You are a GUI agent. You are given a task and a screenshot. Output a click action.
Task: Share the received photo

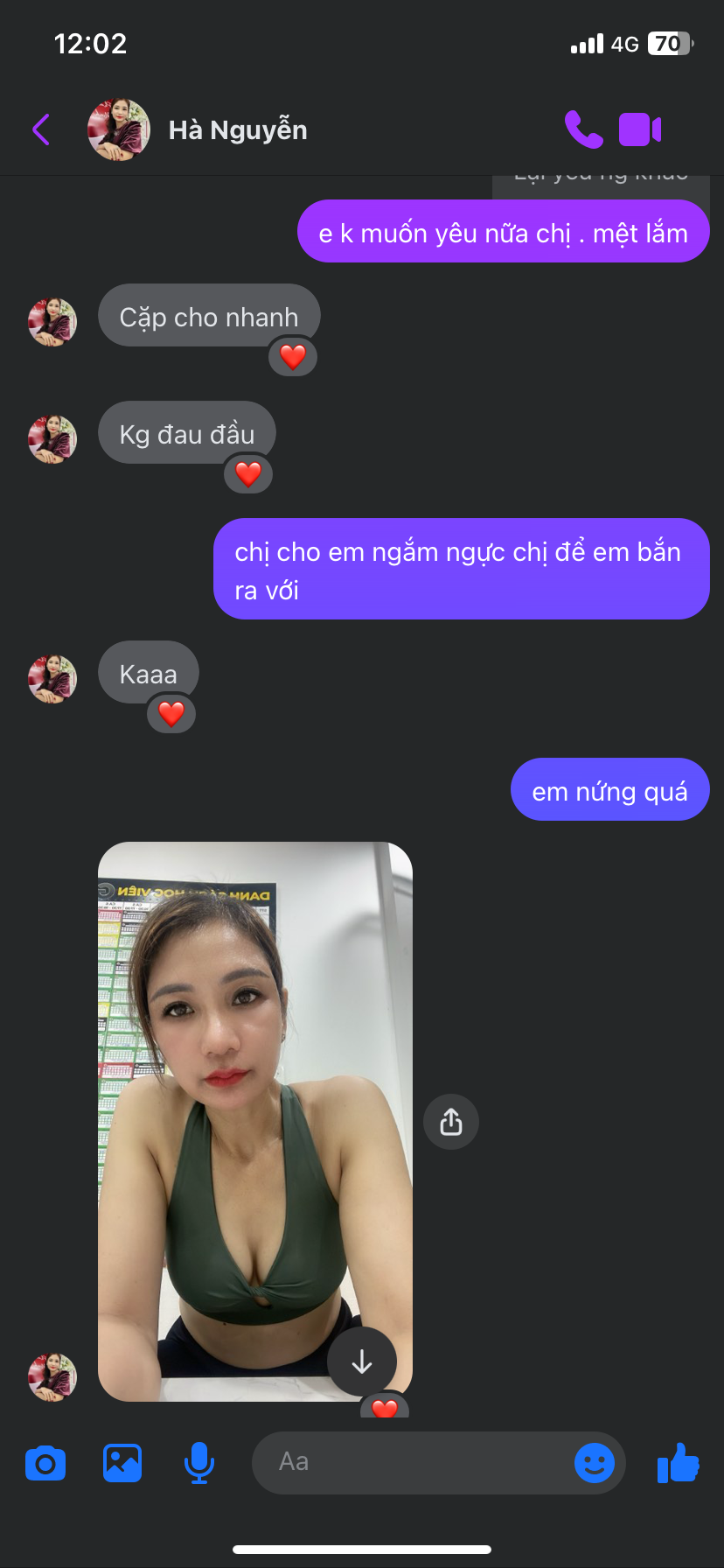(x=451, y=1122)
